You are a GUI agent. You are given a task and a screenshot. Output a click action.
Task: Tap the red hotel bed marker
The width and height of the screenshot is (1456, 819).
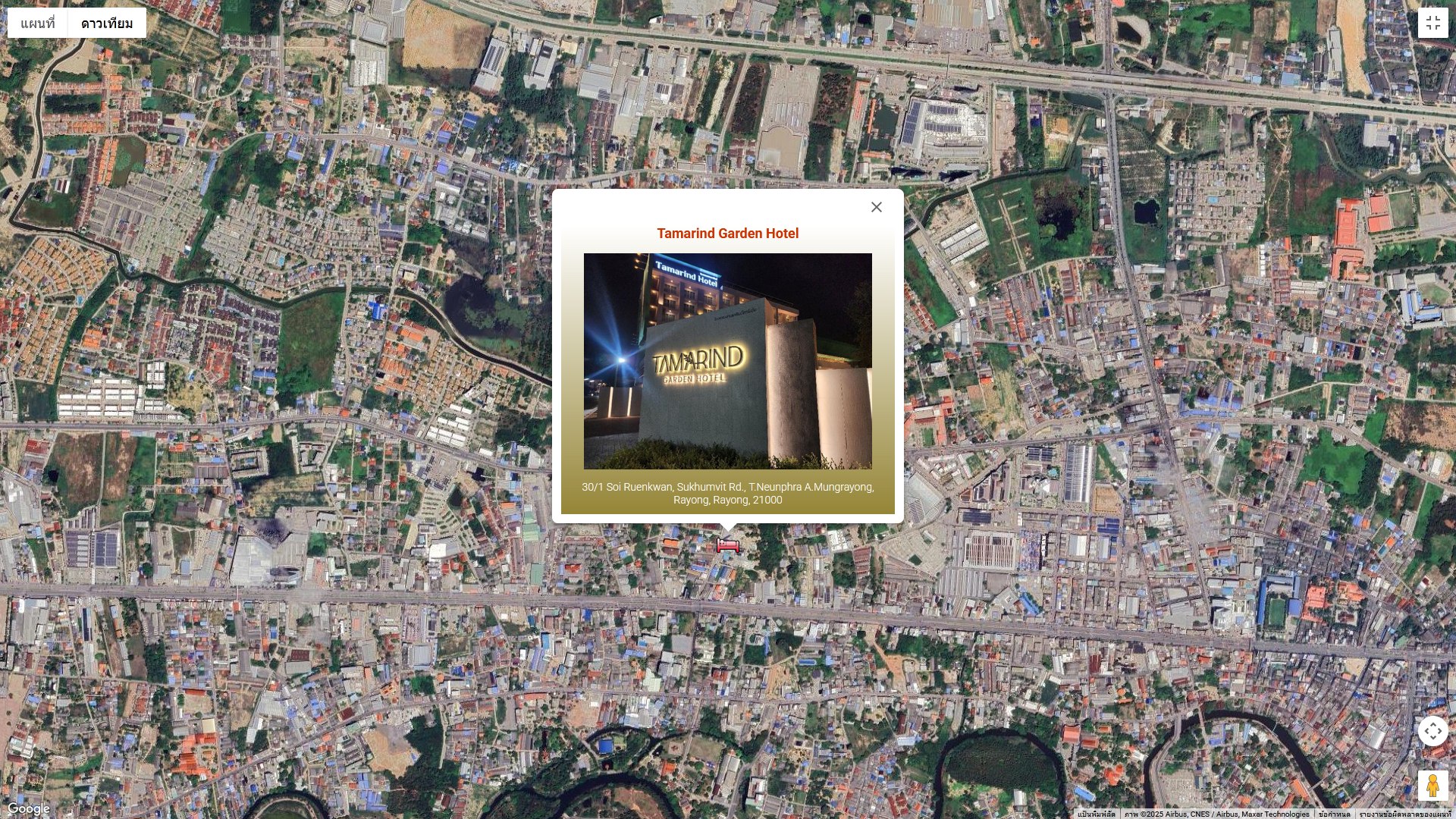(x=728, y=545)
